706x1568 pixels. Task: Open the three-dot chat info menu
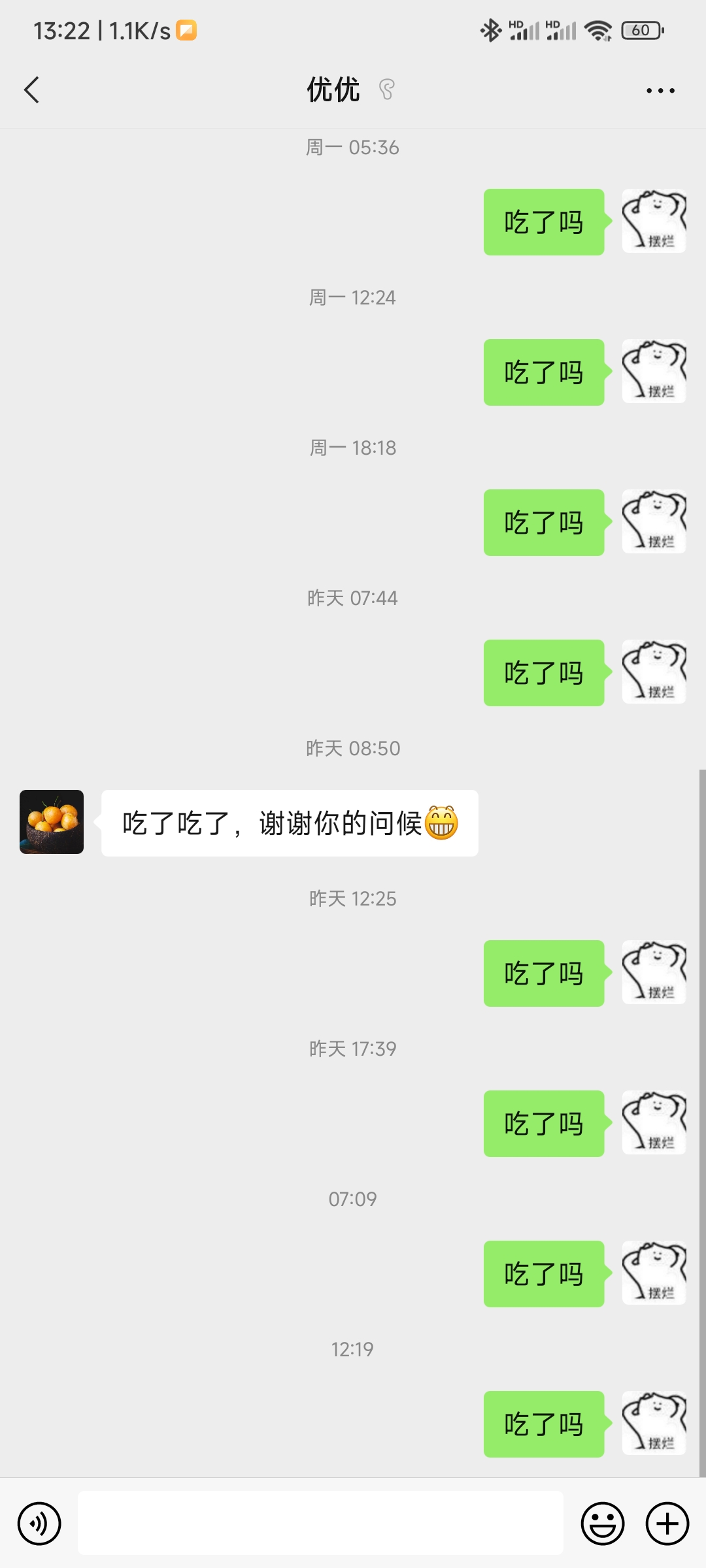tap(660, 90)
